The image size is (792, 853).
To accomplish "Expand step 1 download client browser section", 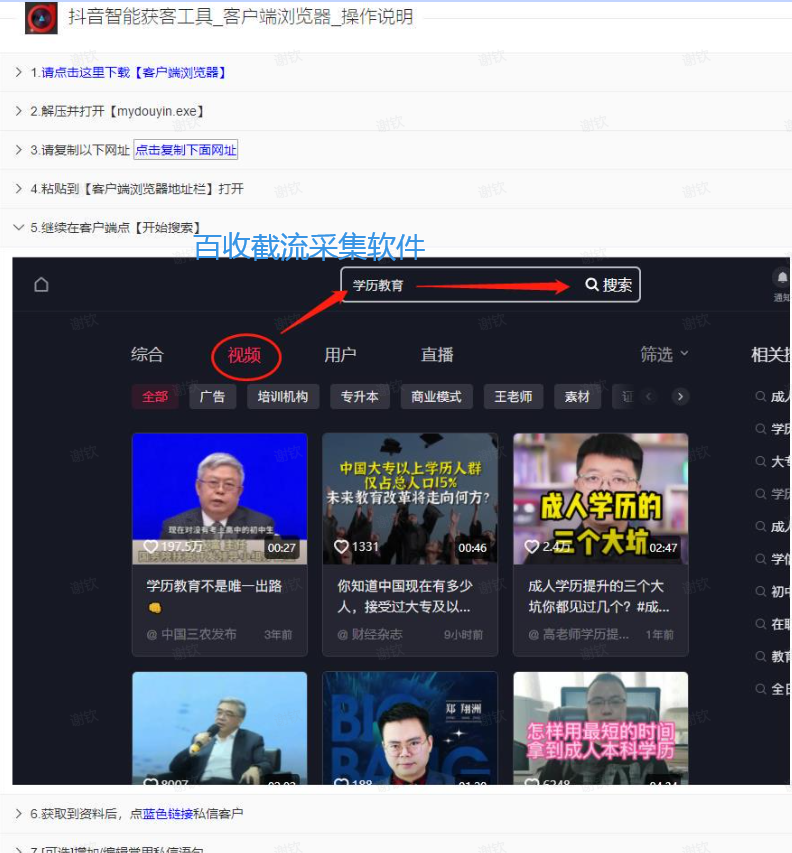I will [x=19, y=72].
